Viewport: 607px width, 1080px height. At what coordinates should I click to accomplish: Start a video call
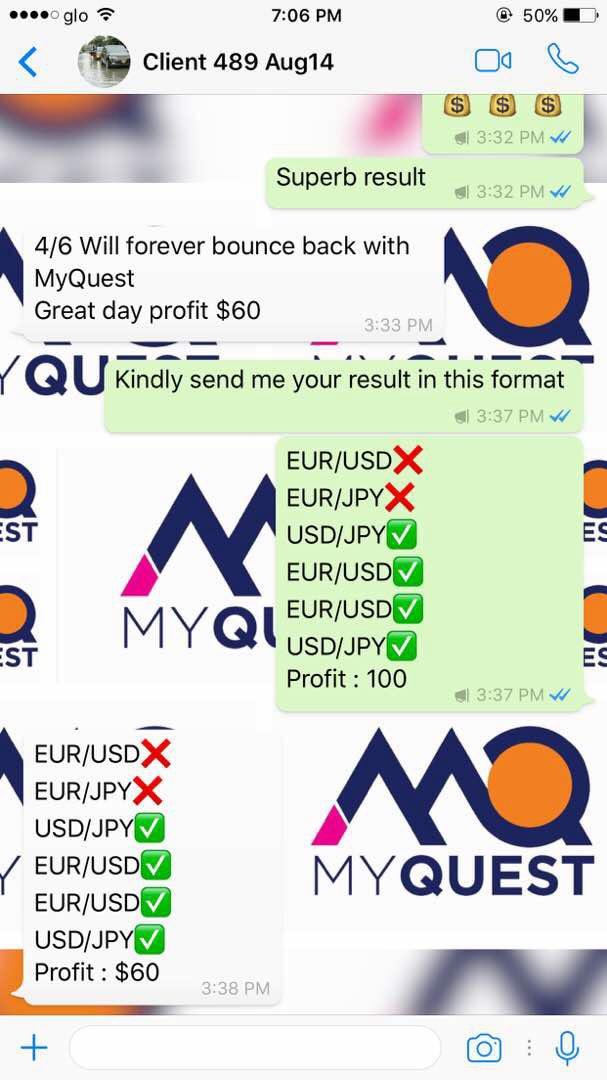pos(492,61)
